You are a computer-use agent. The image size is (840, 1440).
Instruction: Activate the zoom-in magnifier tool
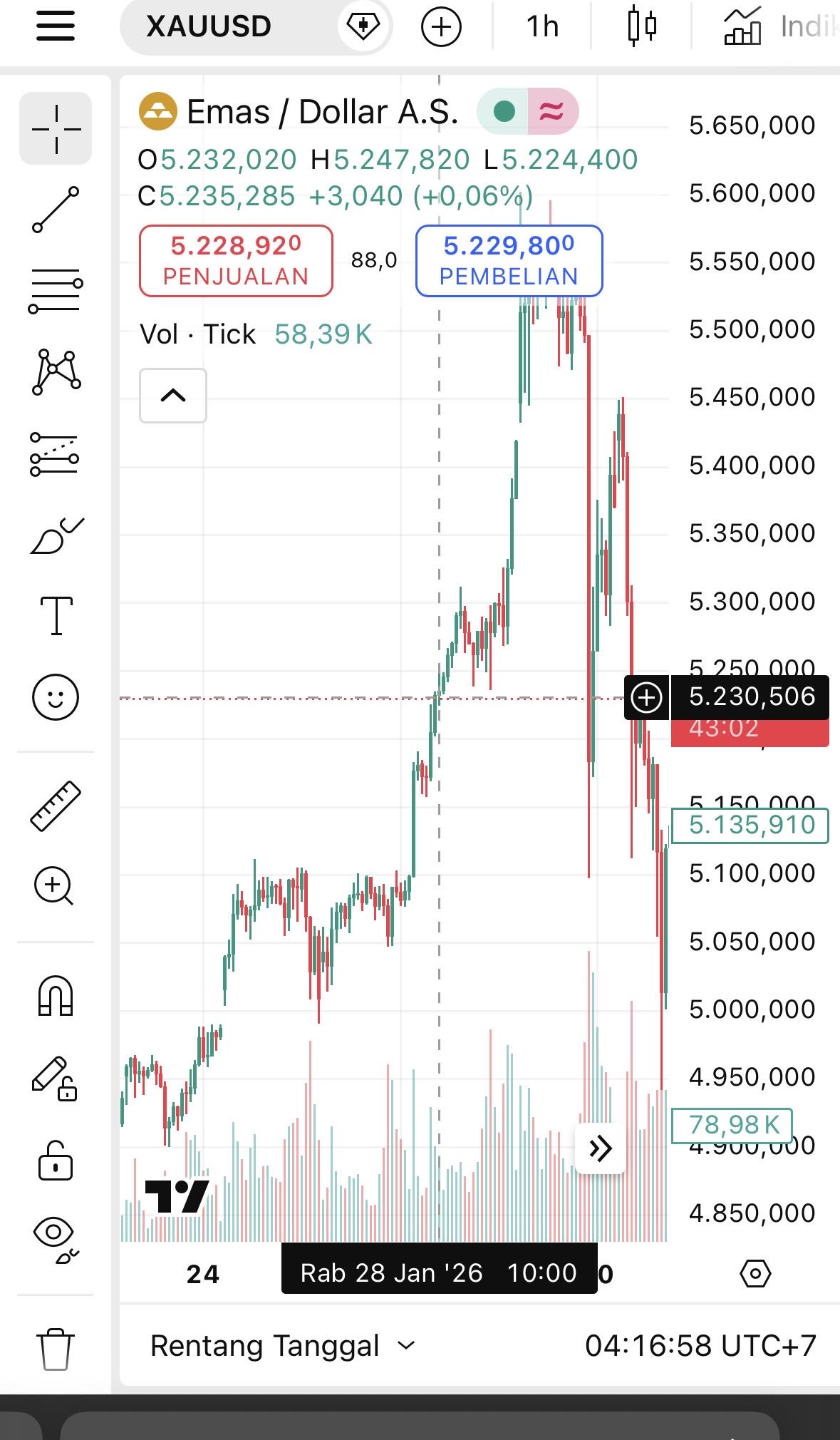(54, 886)
